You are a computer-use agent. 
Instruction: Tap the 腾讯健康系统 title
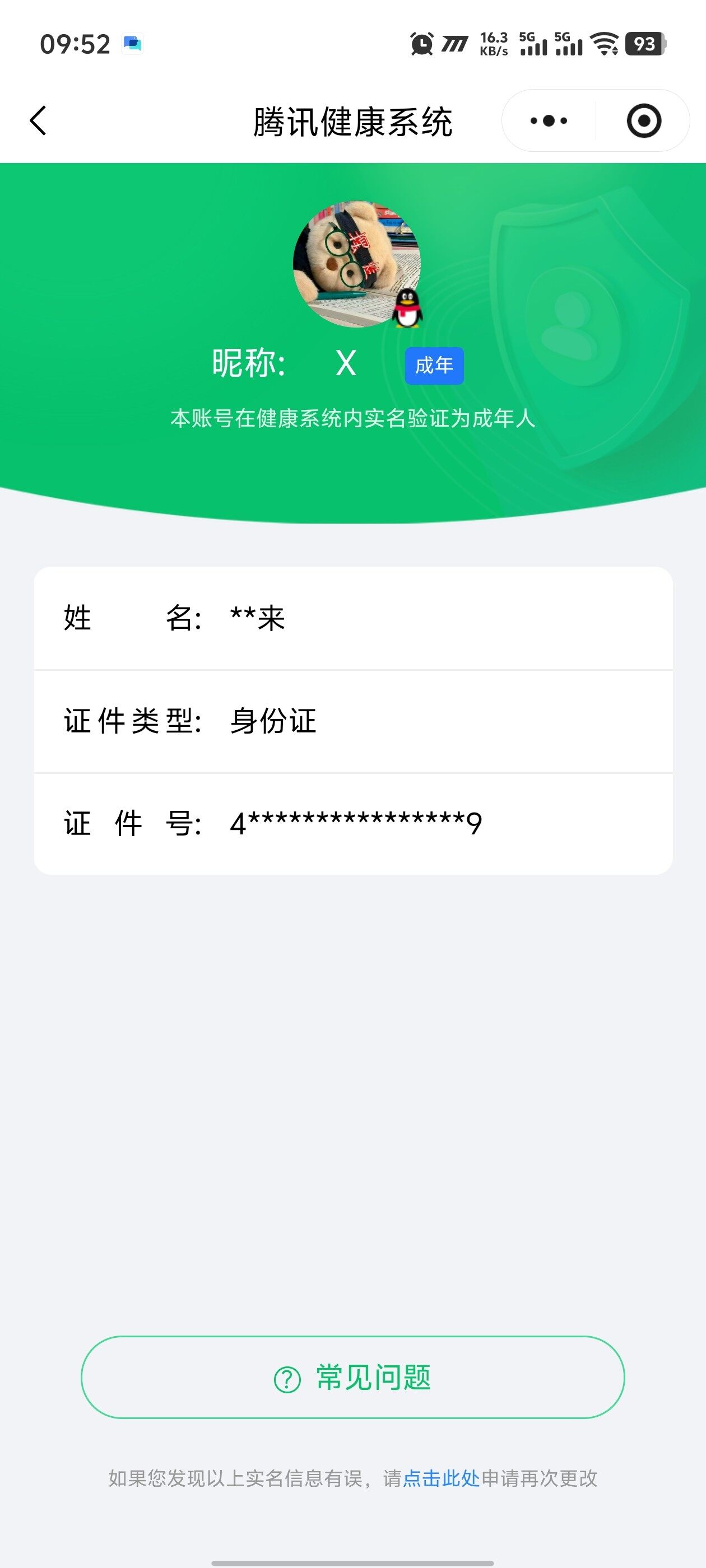pyautogui.click(x=352, y=120)
